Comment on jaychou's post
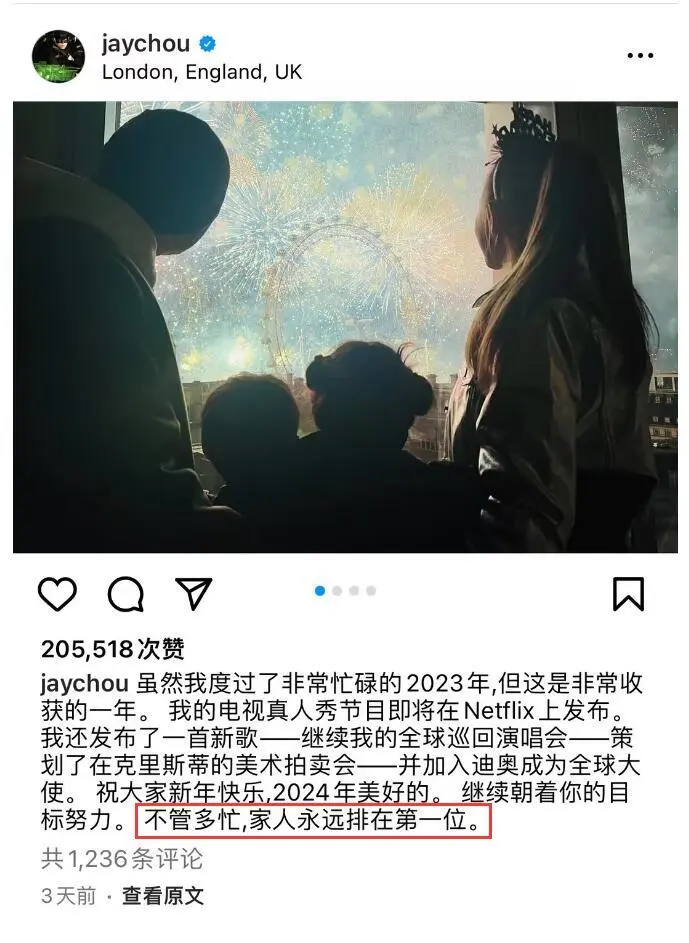This screenshot has height=943, width=689. coord(126,594)
